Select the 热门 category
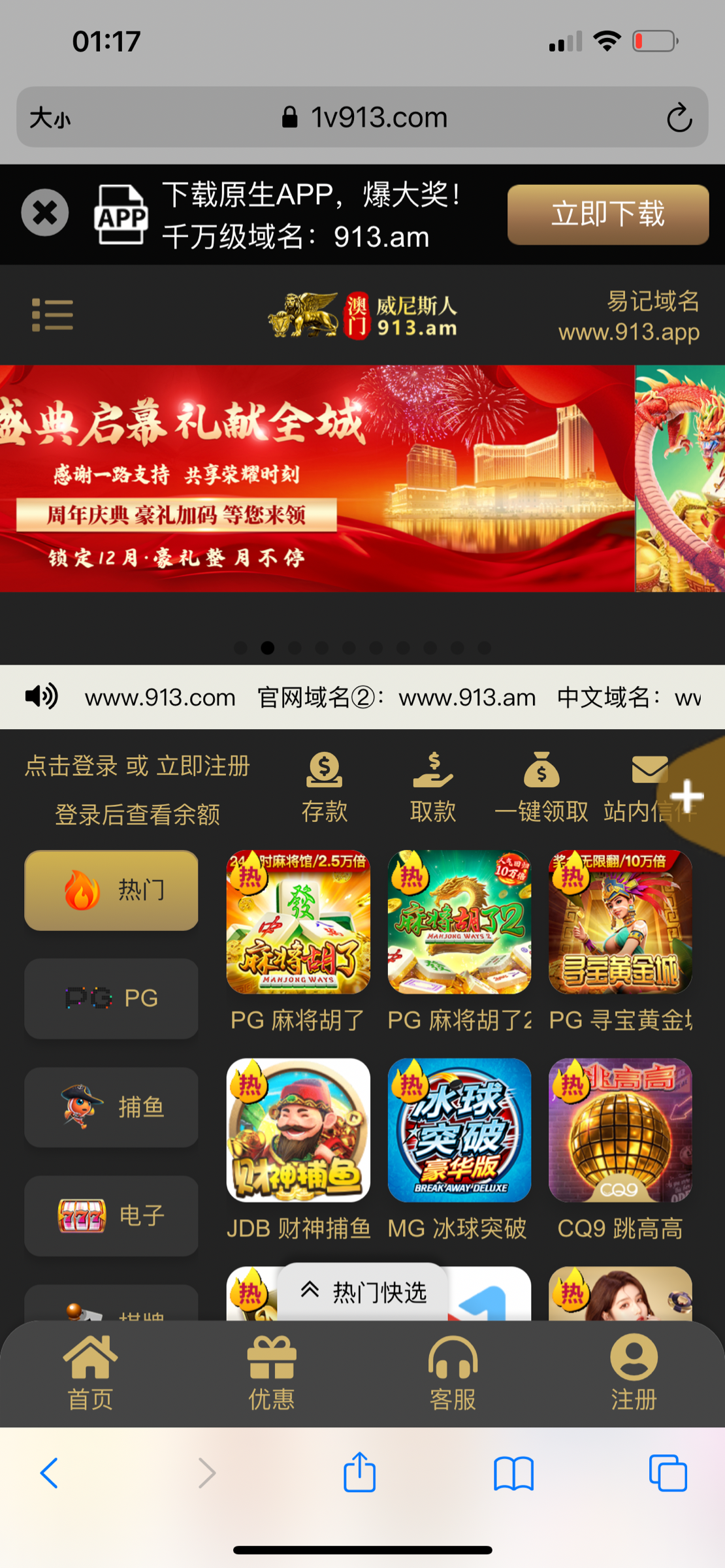725x1568 pixels. click(x=111, y=890)
